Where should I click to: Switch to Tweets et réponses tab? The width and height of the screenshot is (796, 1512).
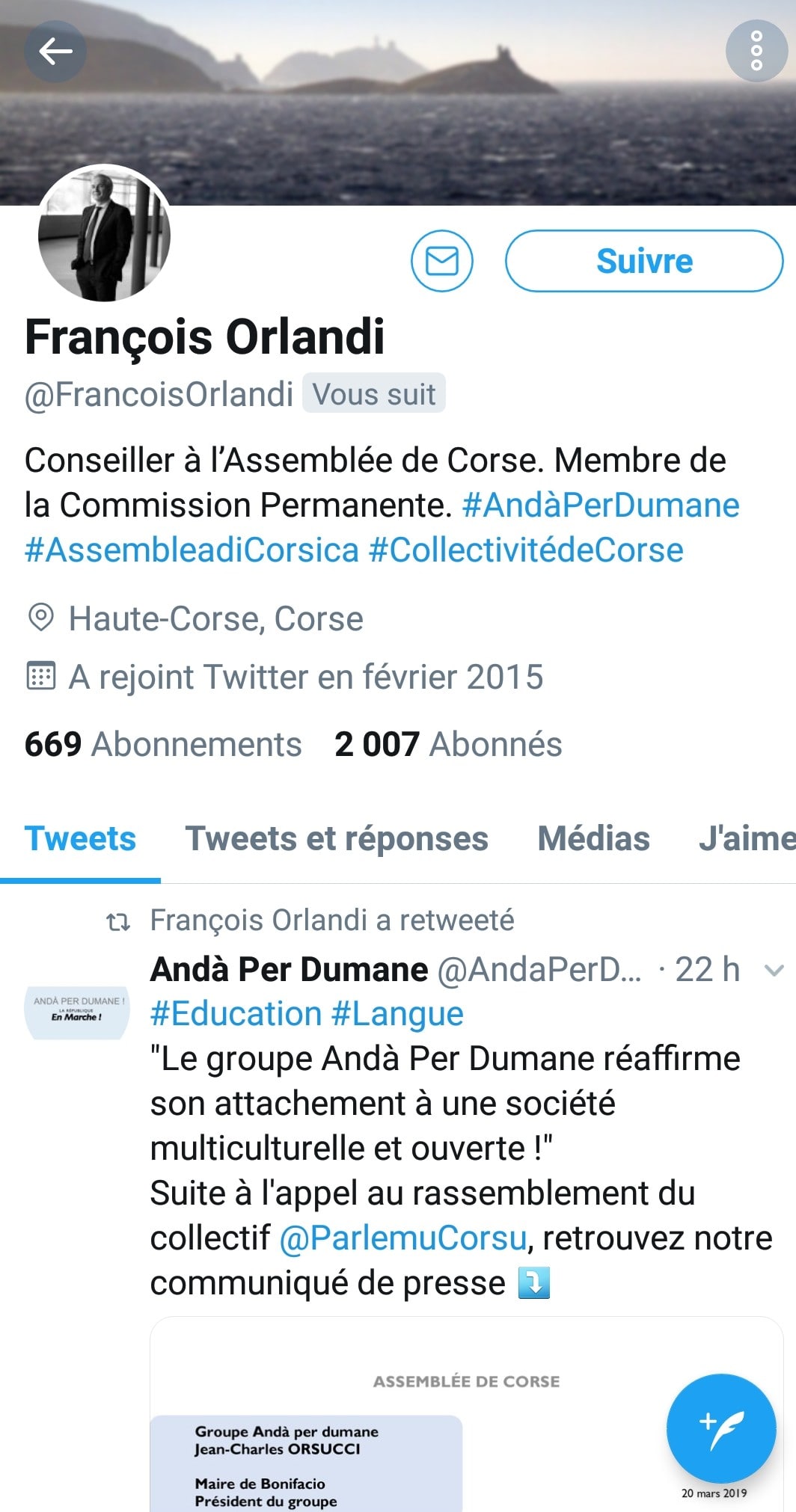pos(337,839)
